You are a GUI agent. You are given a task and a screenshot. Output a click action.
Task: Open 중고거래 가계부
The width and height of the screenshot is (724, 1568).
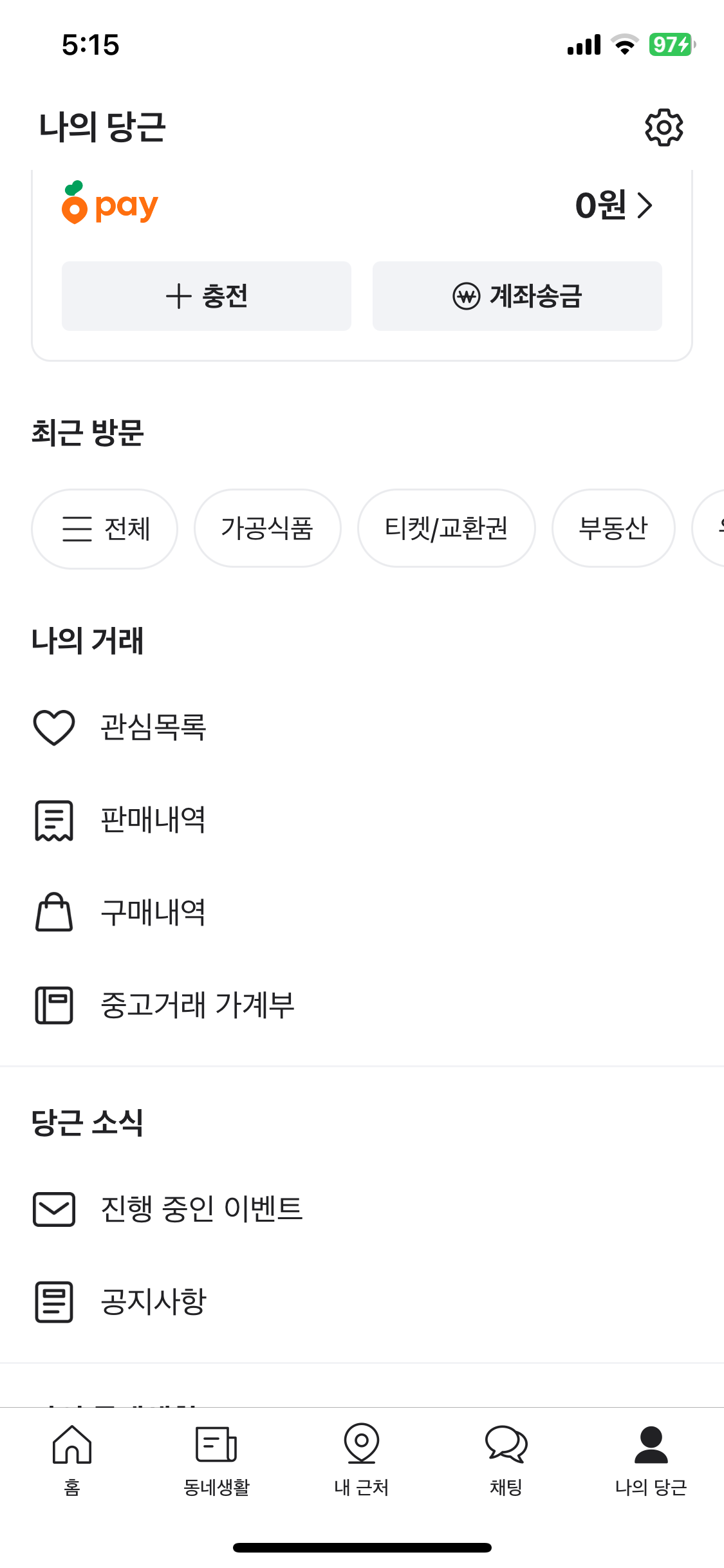[x=197, y=1005]
